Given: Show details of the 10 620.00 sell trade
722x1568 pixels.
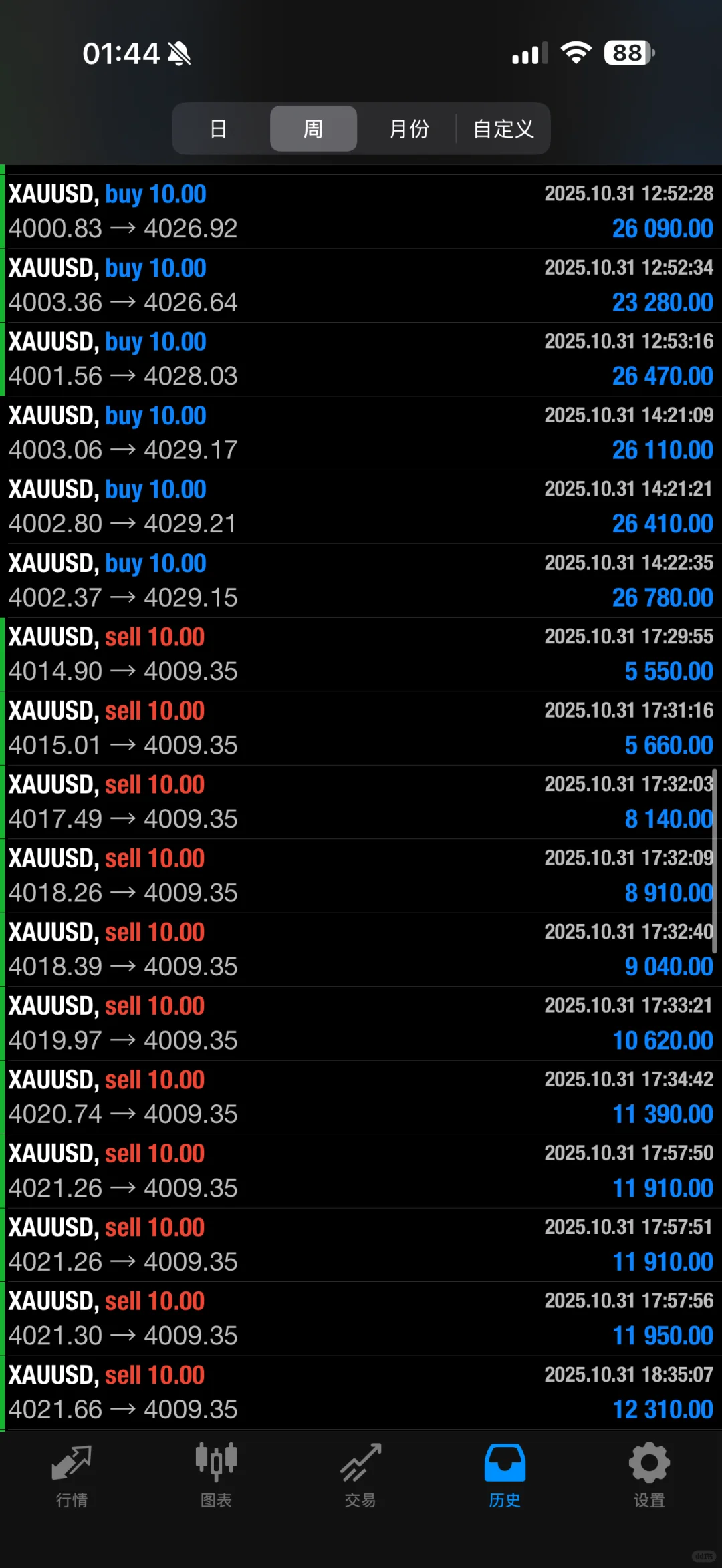Looking at the screenshot, I should (x=361, y=1024).
